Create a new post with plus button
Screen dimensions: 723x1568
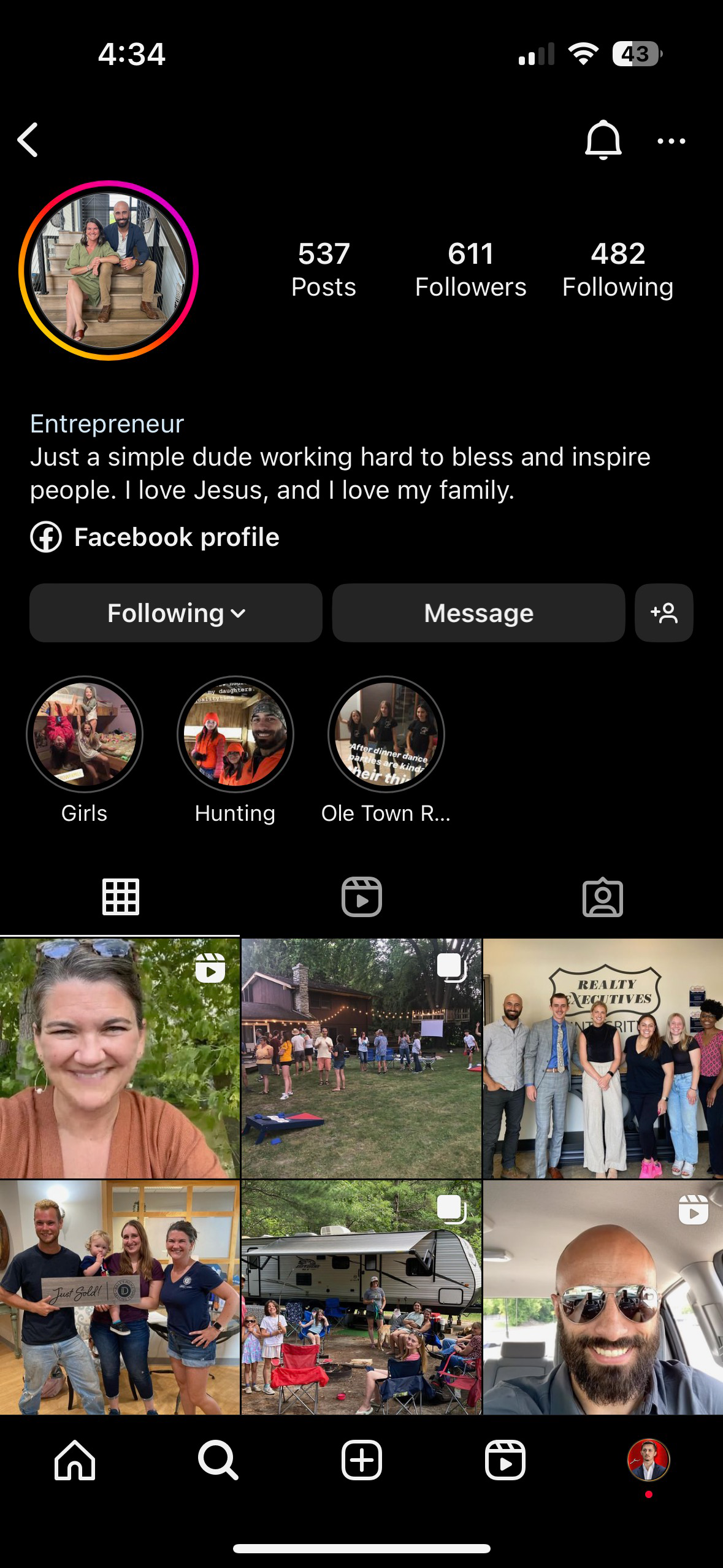click(361, 1460)
